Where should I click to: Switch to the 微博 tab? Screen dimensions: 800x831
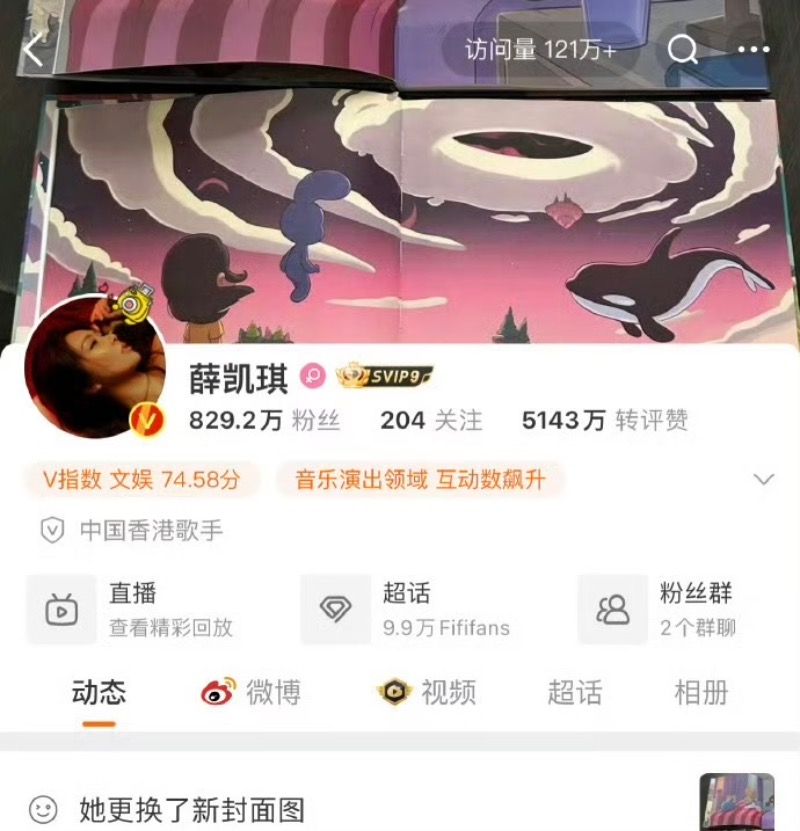coord(251,692)
